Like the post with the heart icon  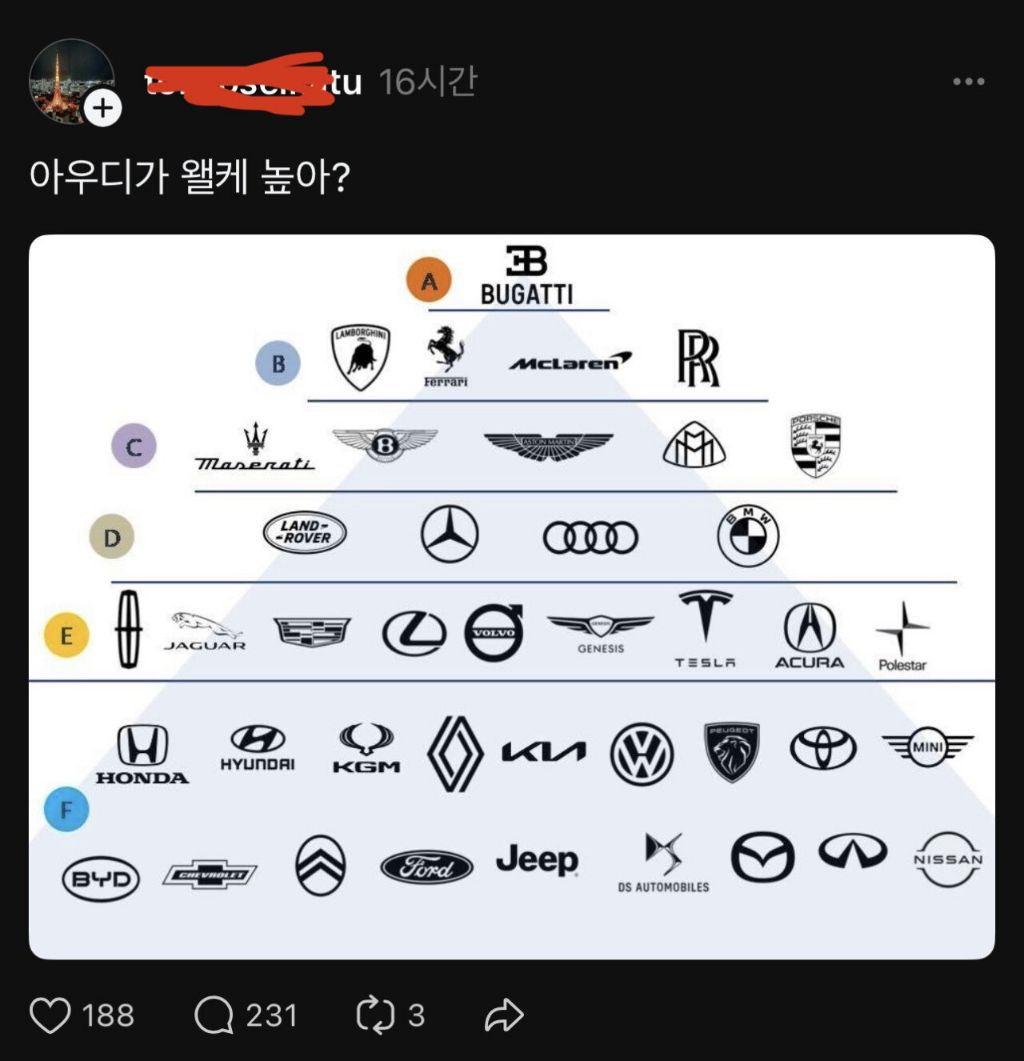(50, 1016)
